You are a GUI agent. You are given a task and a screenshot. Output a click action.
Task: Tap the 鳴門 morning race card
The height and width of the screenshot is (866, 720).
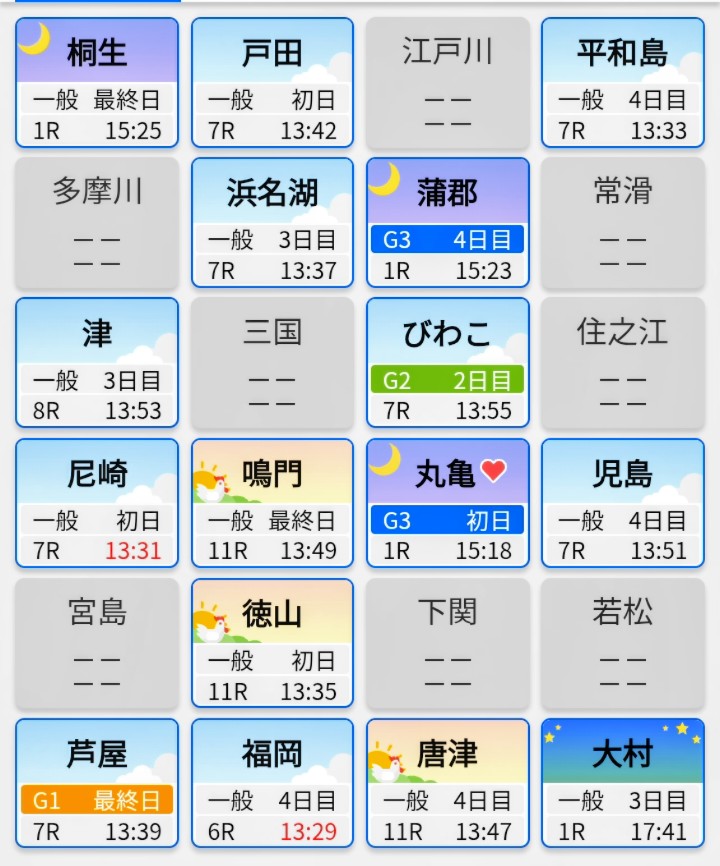pyautogui.click(x=272, y=503)
